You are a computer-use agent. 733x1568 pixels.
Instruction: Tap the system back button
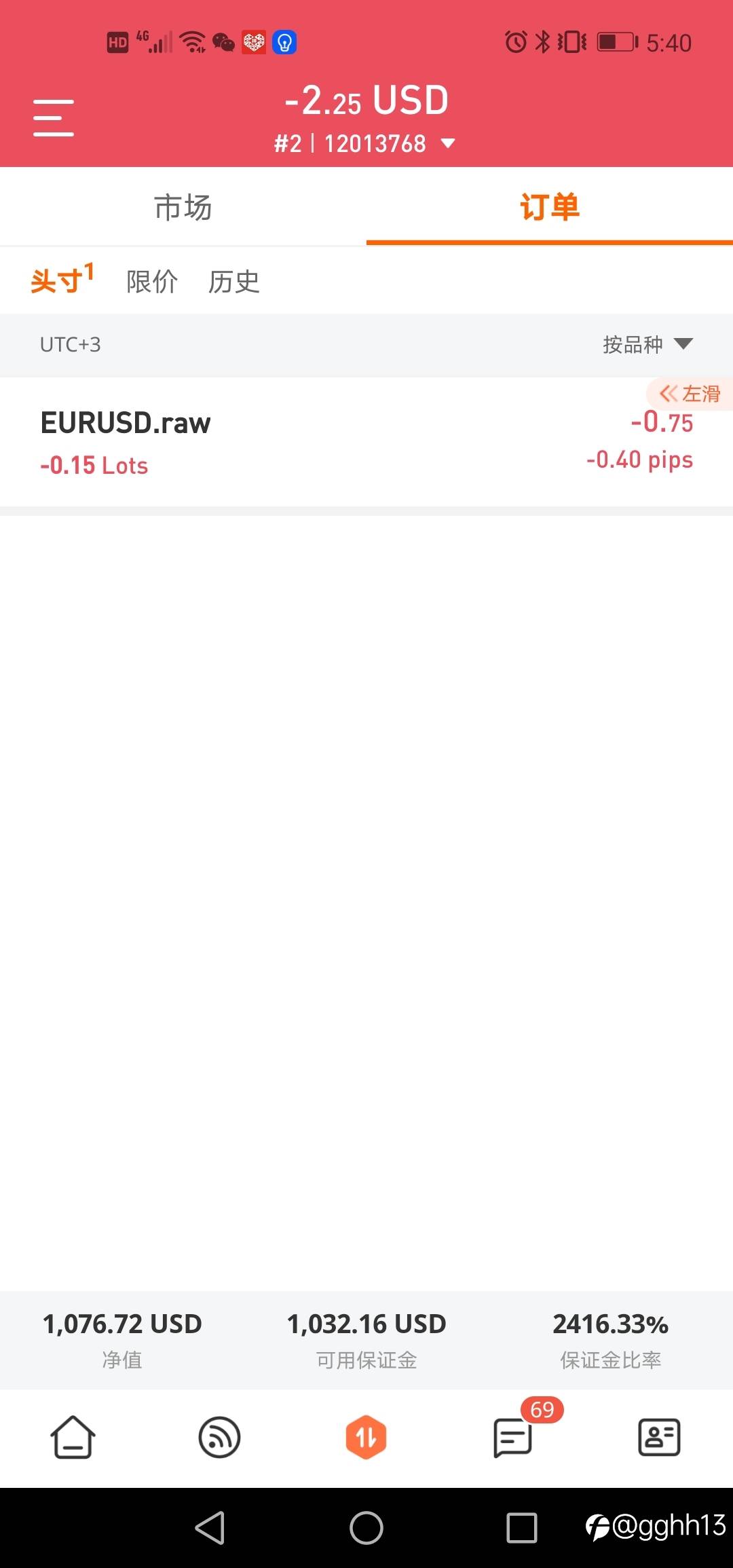210,1528
